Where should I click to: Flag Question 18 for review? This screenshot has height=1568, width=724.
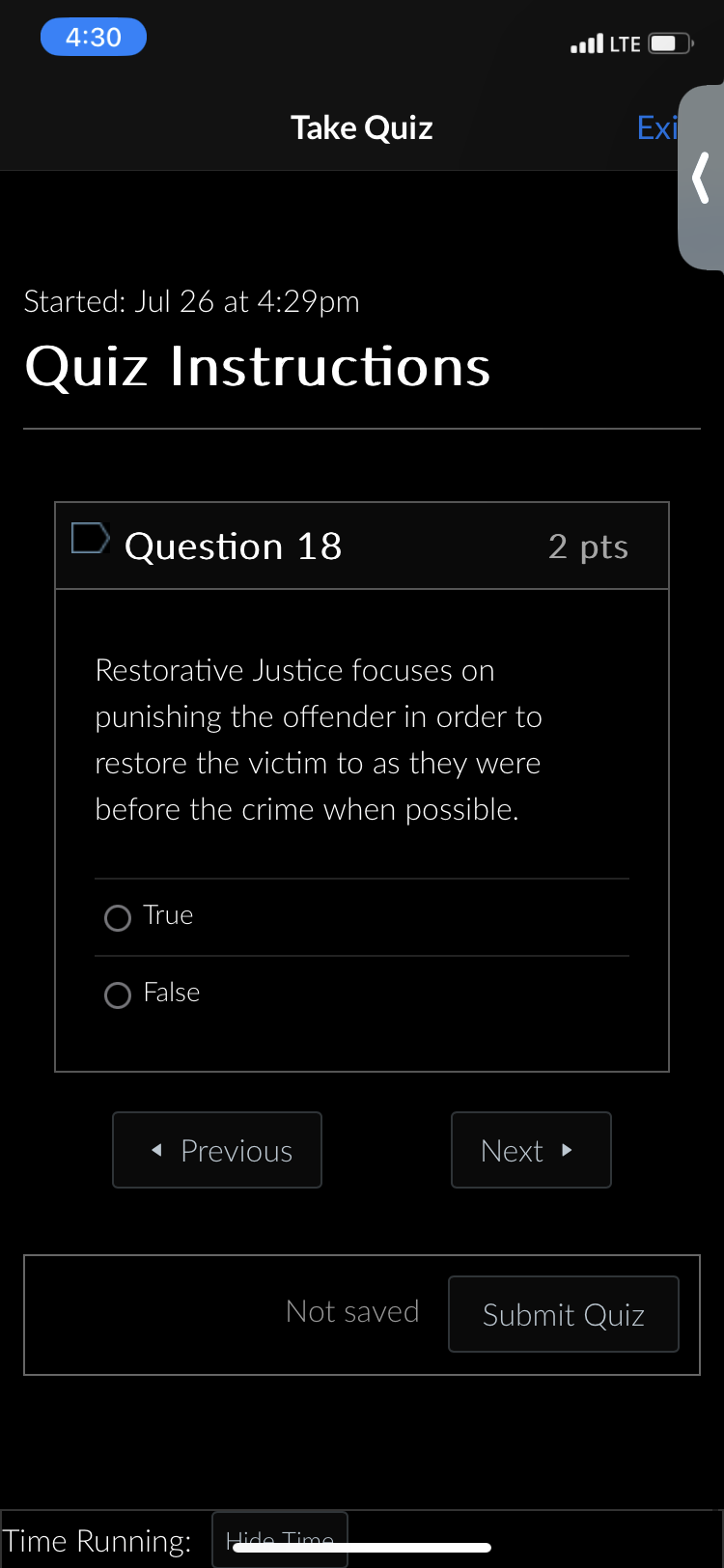90,539
